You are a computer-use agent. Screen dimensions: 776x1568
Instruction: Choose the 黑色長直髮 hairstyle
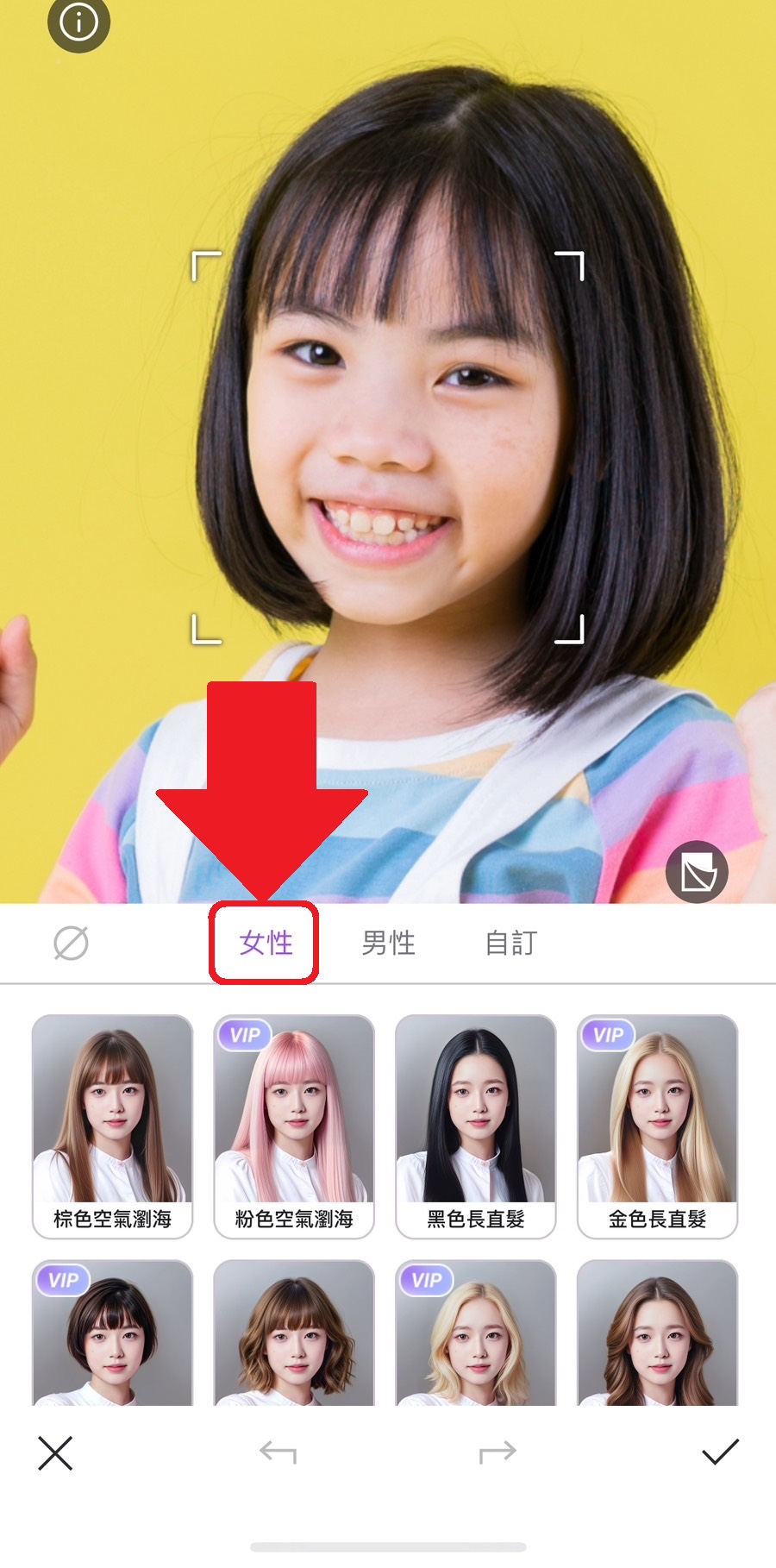coord(476,1126)
